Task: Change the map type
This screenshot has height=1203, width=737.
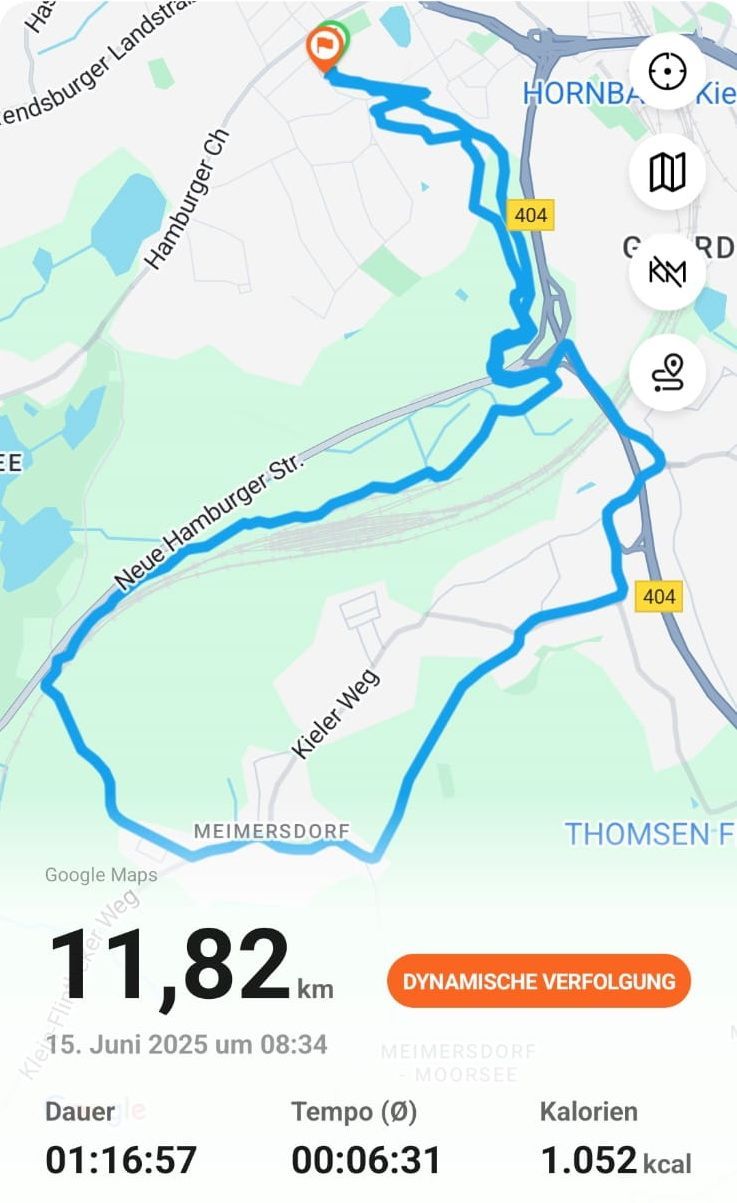Action: pos(667,172)
